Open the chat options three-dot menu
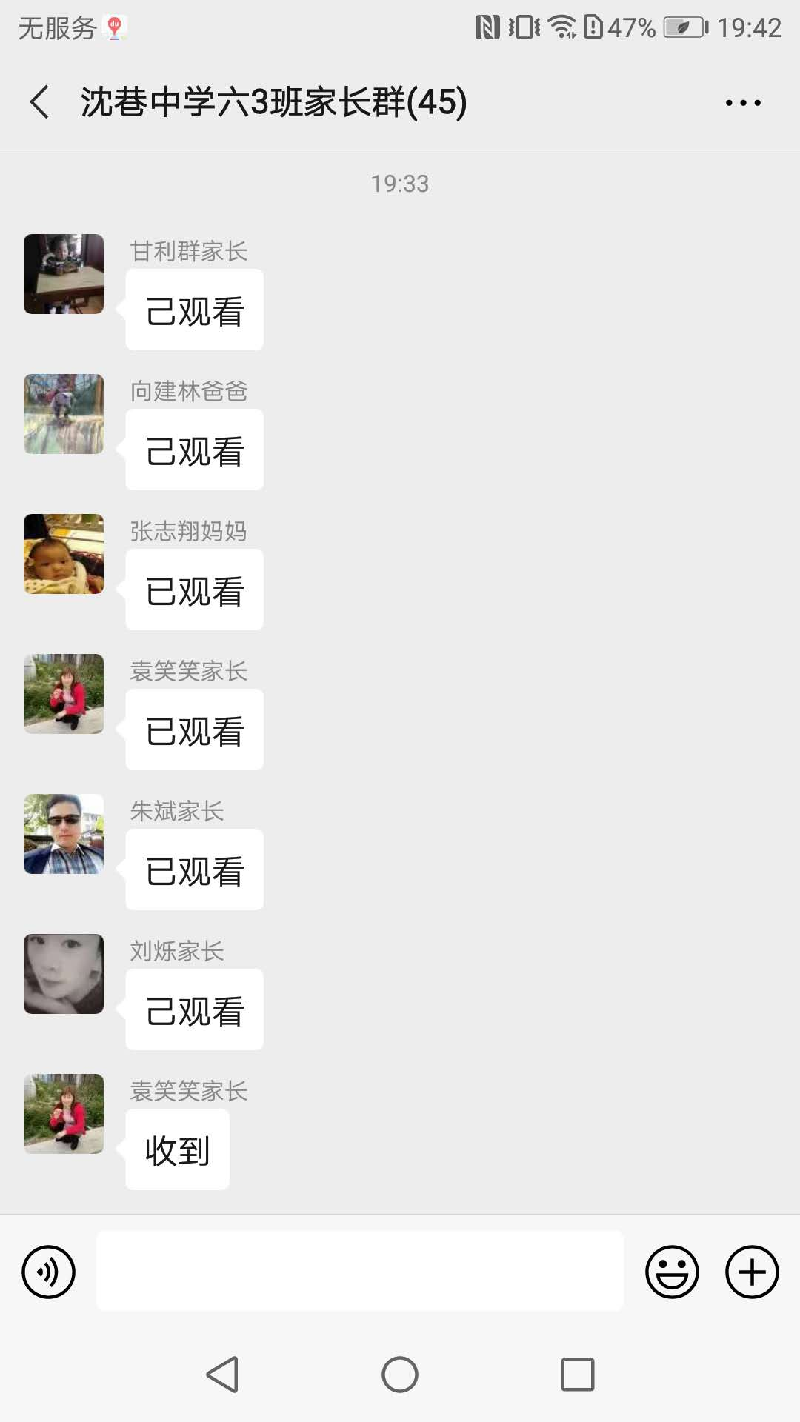Screen dimensions: 800x1422 (743, 102)
